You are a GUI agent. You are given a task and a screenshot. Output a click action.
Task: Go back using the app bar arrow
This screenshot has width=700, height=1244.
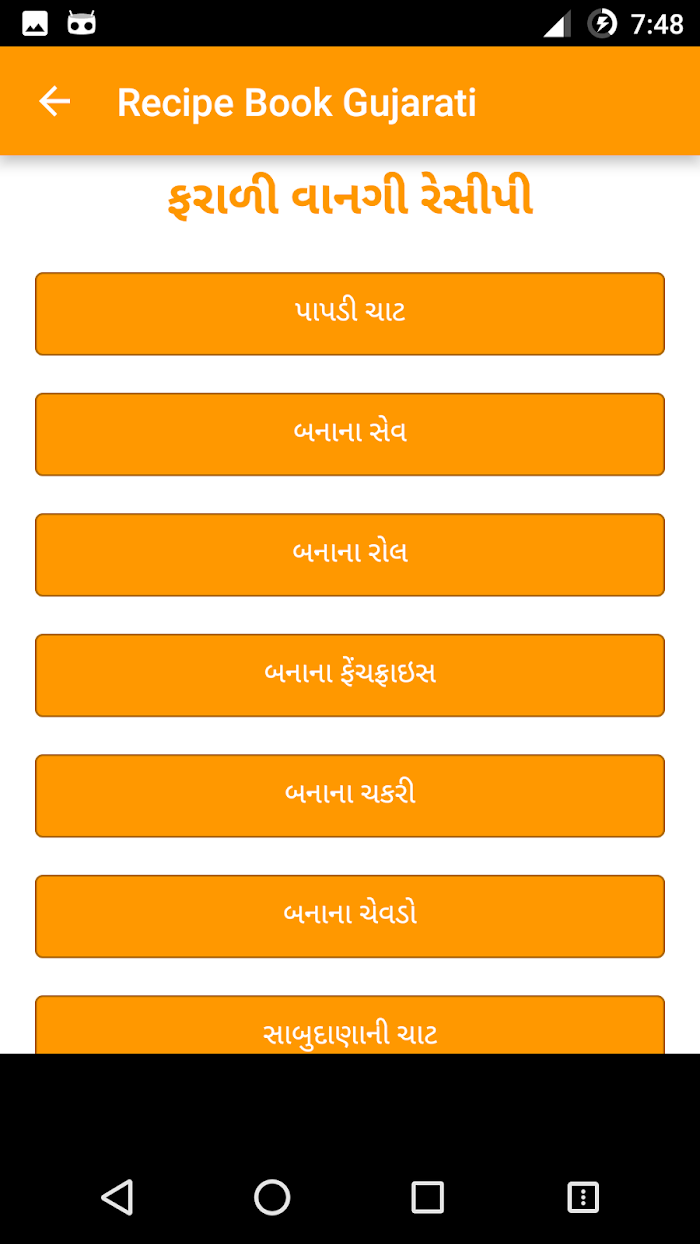(x=54, y=101)
